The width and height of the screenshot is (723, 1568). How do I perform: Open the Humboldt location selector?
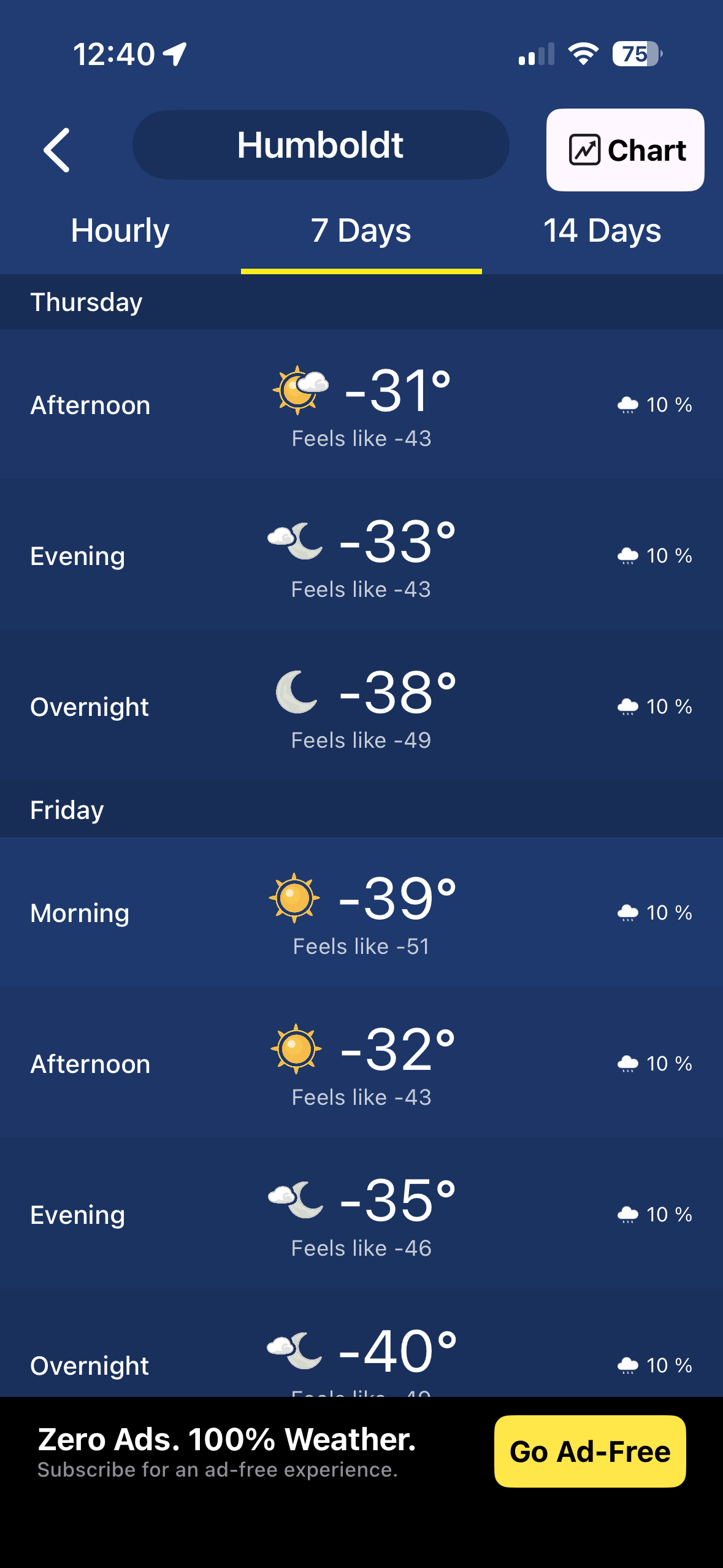tap(320, 145)
